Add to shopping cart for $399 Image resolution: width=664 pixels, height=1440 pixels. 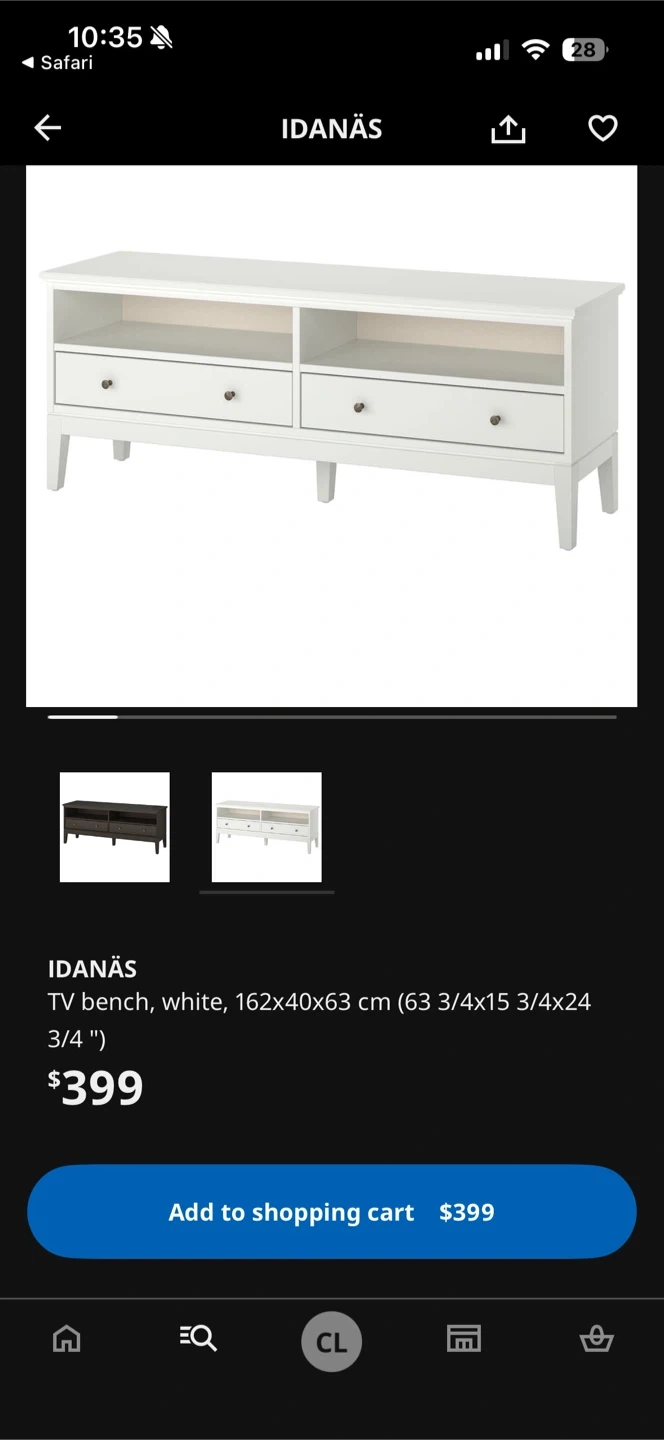pos(332,1212)
